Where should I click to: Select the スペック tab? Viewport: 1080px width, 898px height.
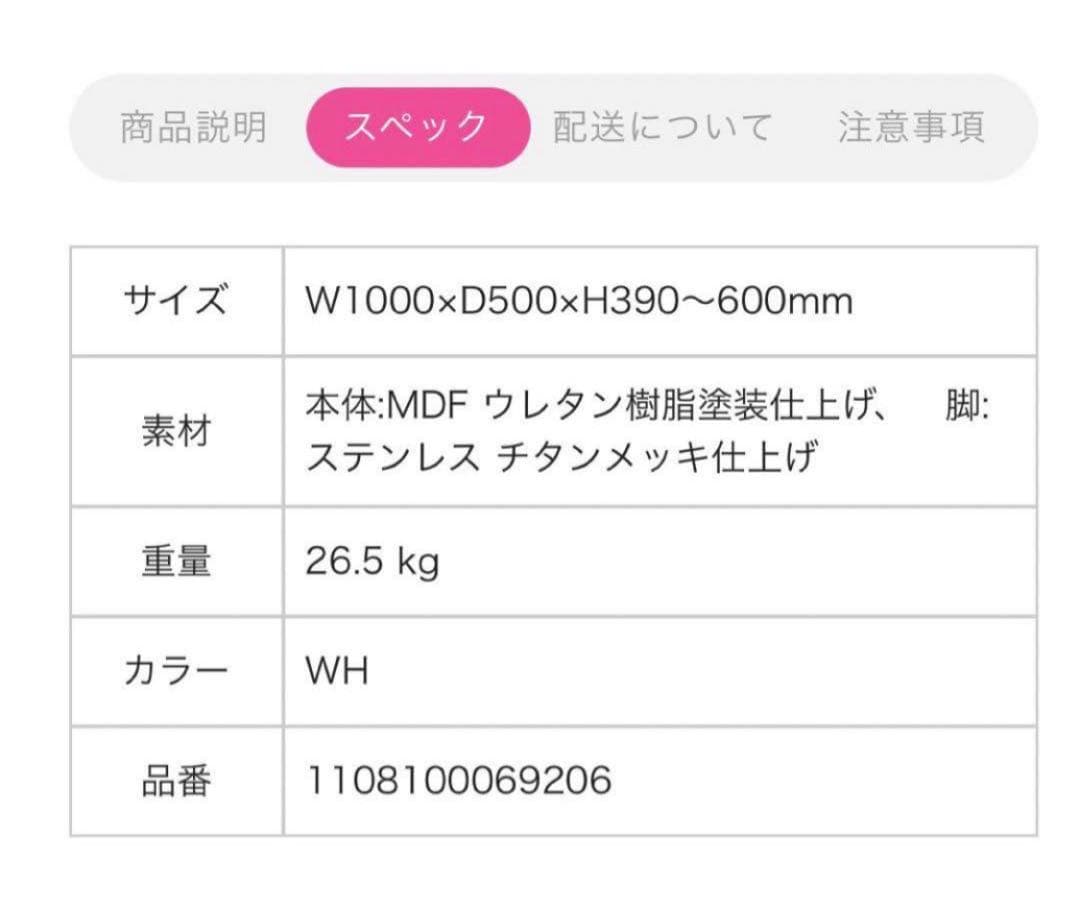point(417,127)
